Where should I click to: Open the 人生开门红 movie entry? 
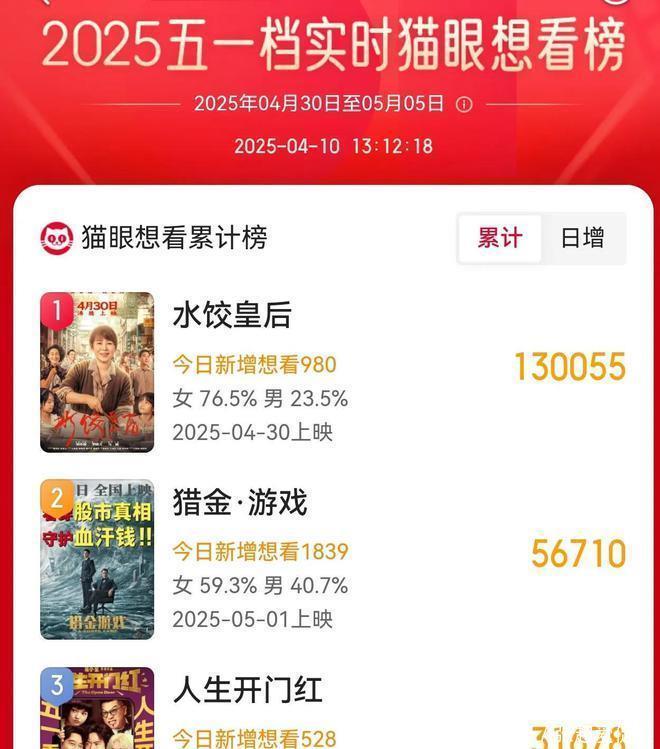click(x=248, y=690)
